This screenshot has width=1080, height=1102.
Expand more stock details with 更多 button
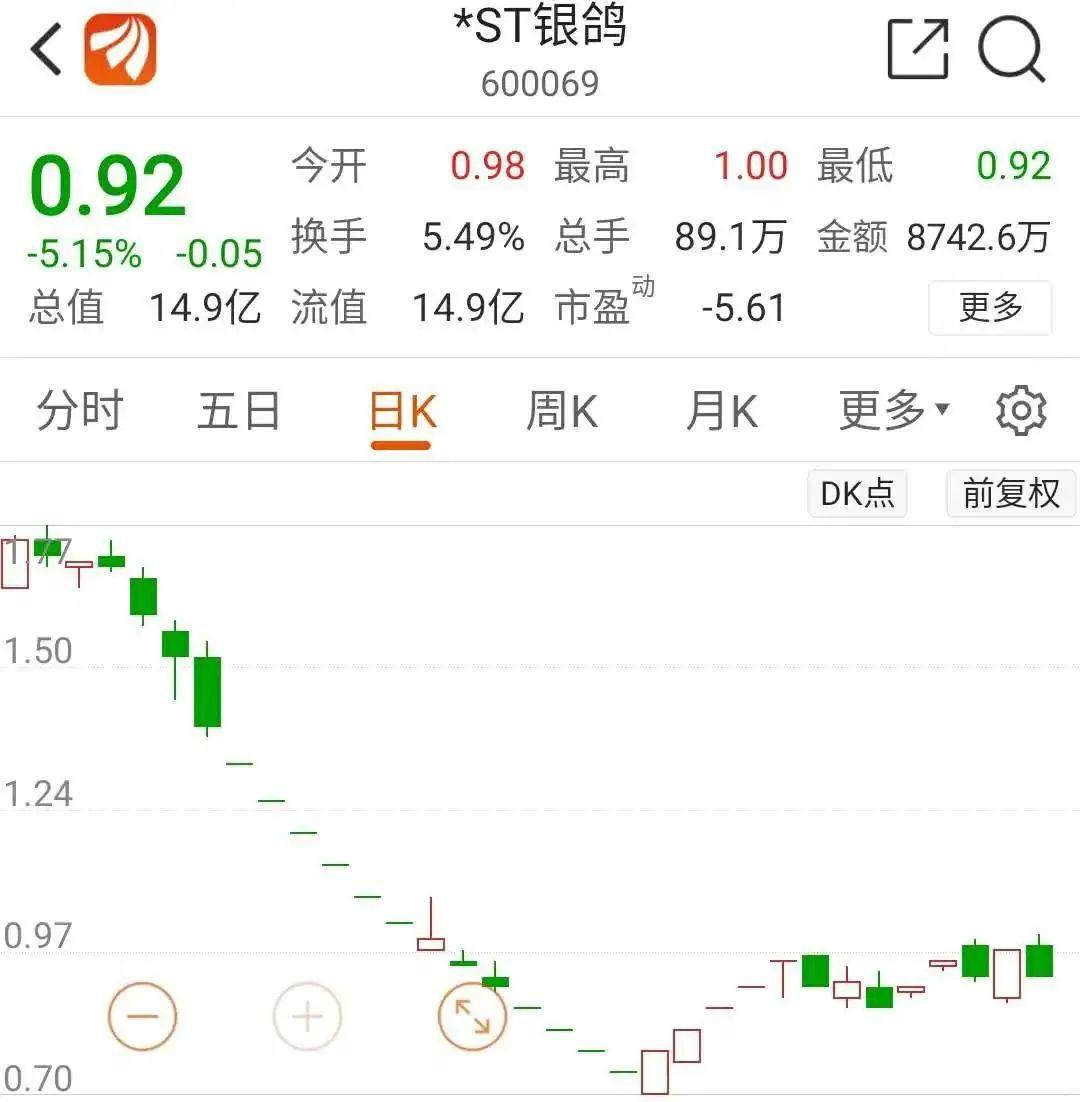989,309
